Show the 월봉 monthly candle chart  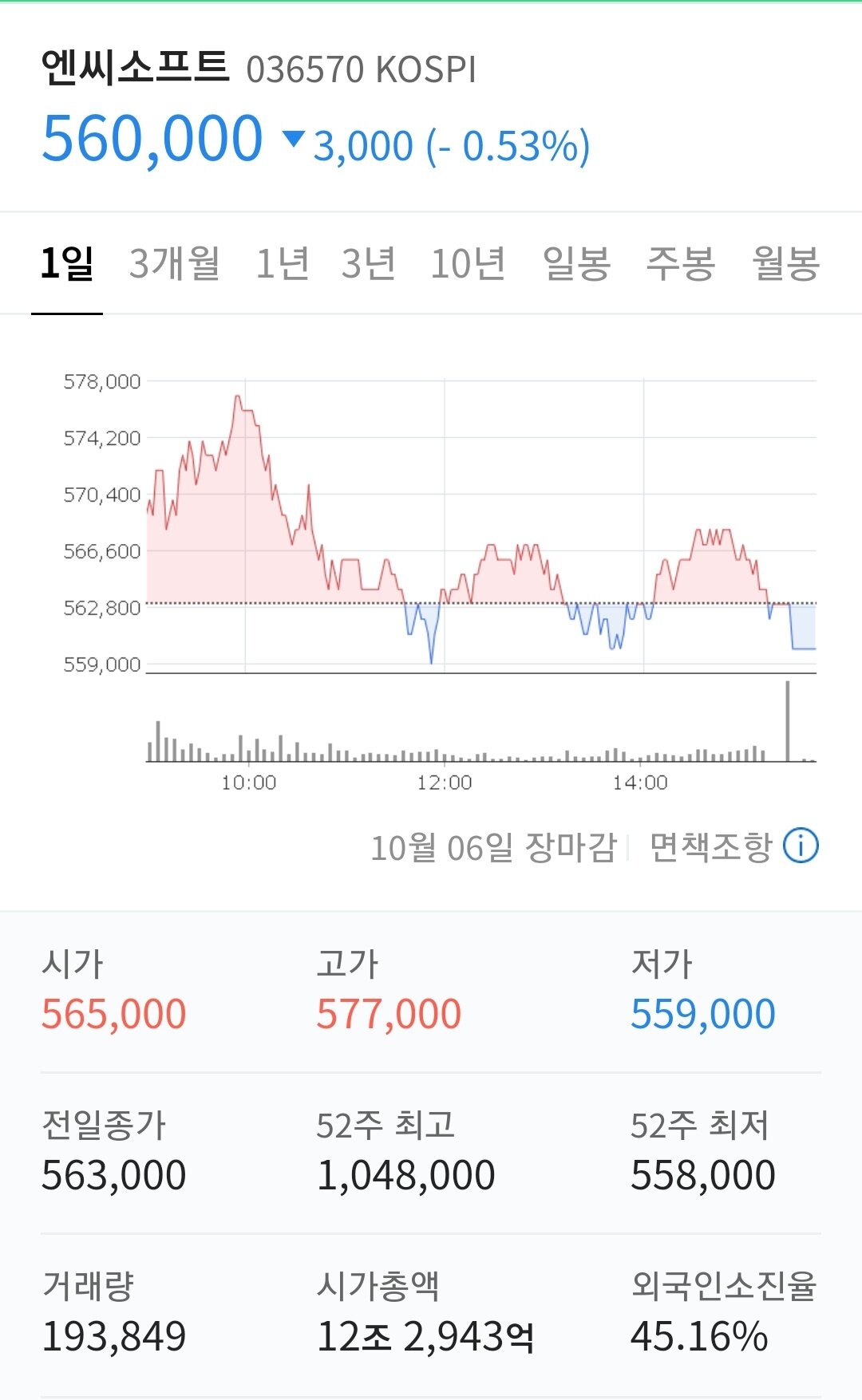[x=786, y=263]
